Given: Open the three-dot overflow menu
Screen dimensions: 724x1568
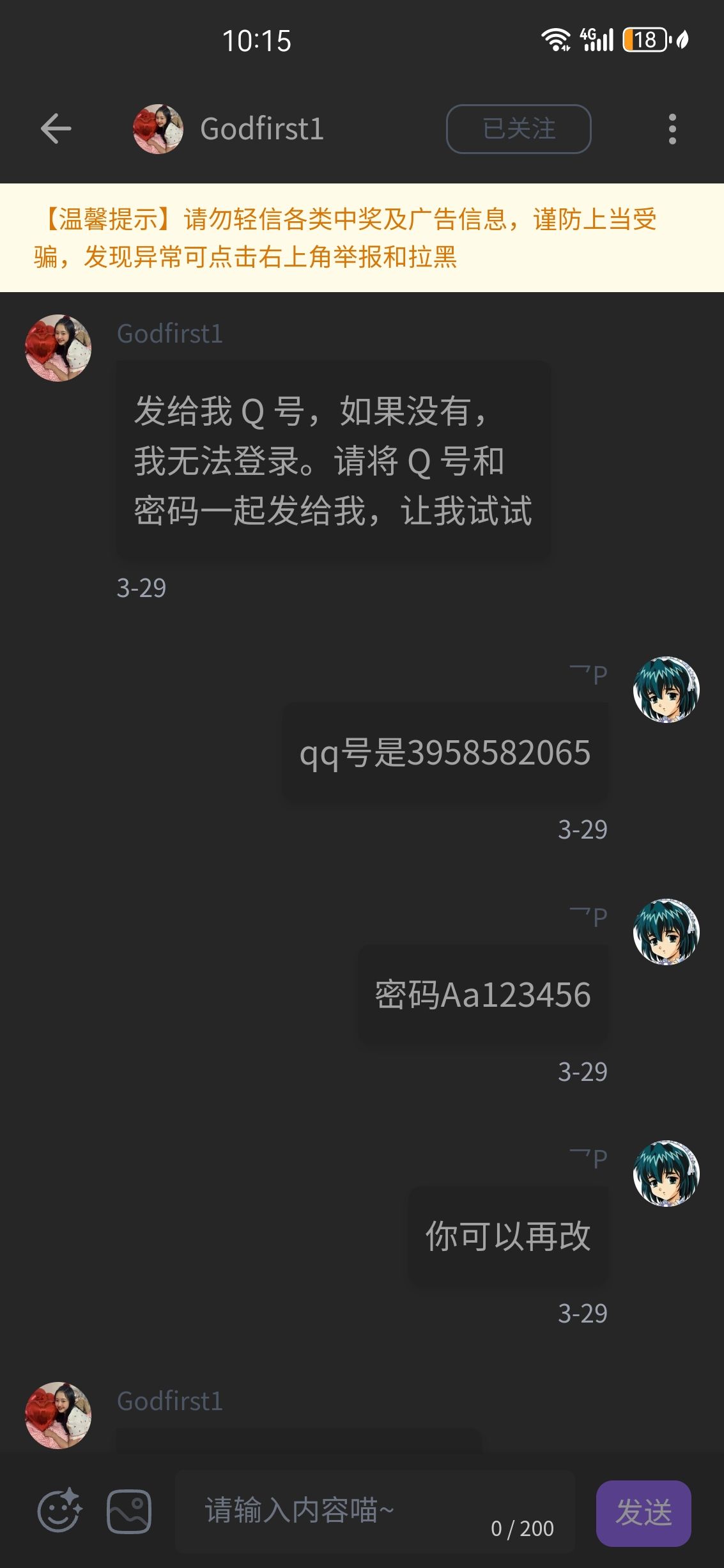Looking at the screenshot, I should click(672, 129).
